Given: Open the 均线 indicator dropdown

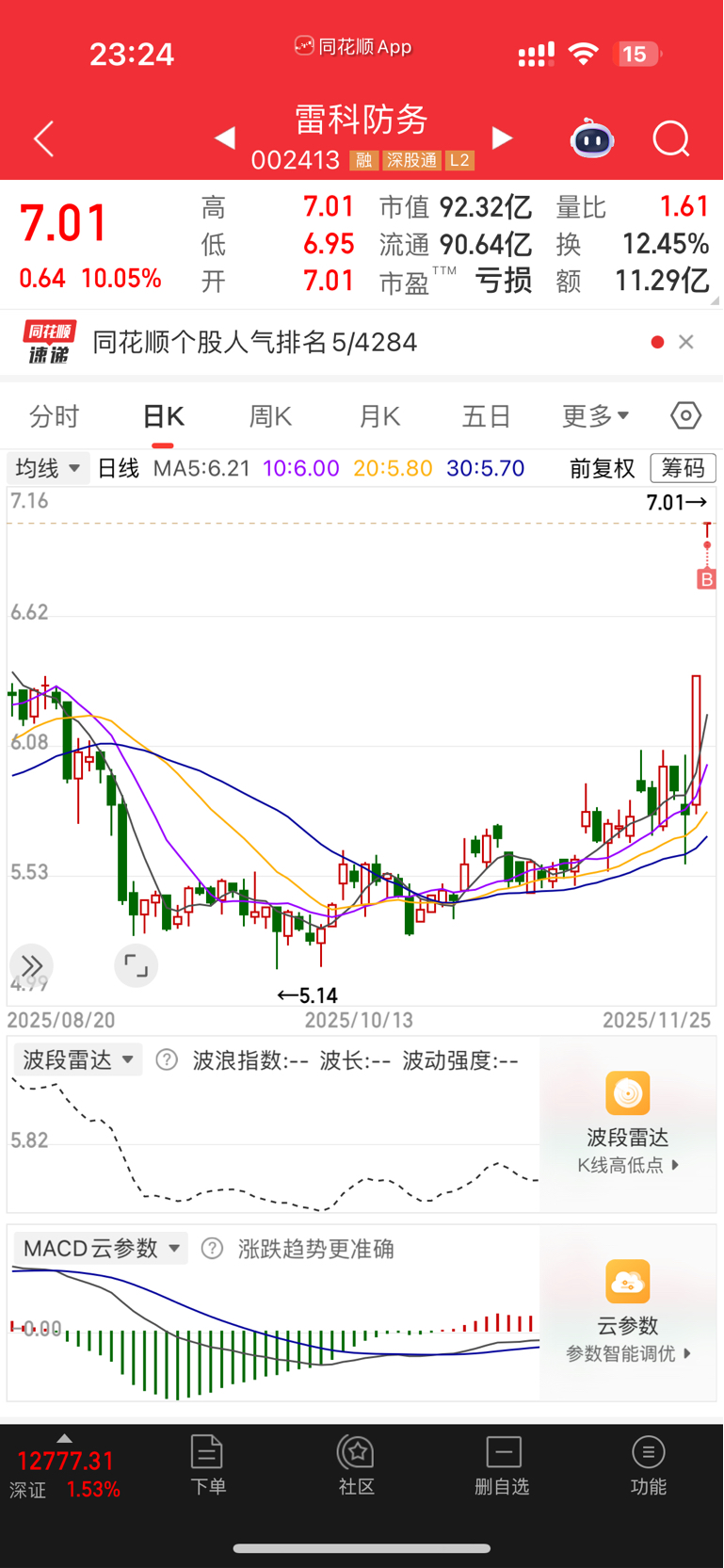Looking at the screenshot, I should (48, 468).
